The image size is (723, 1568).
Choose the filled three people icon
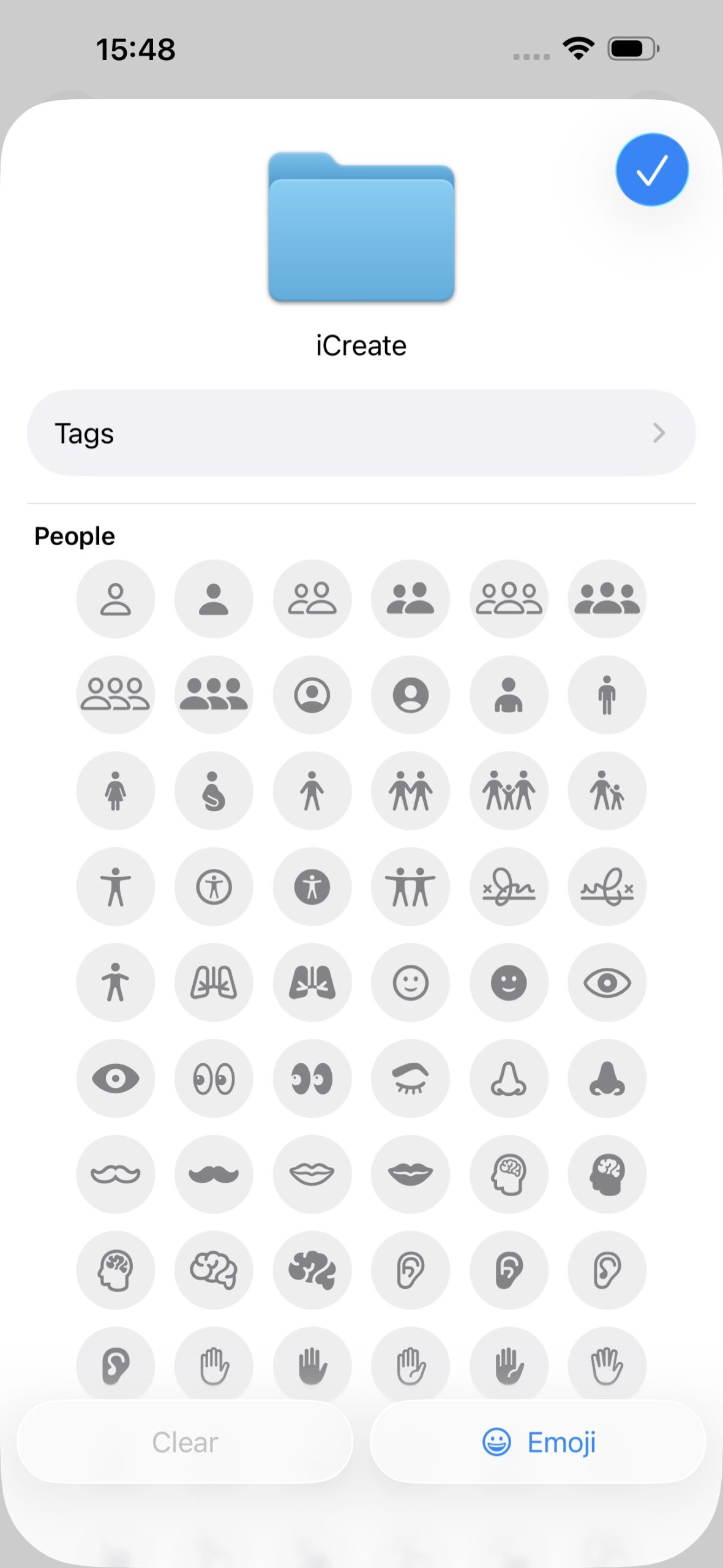(607, 598)
